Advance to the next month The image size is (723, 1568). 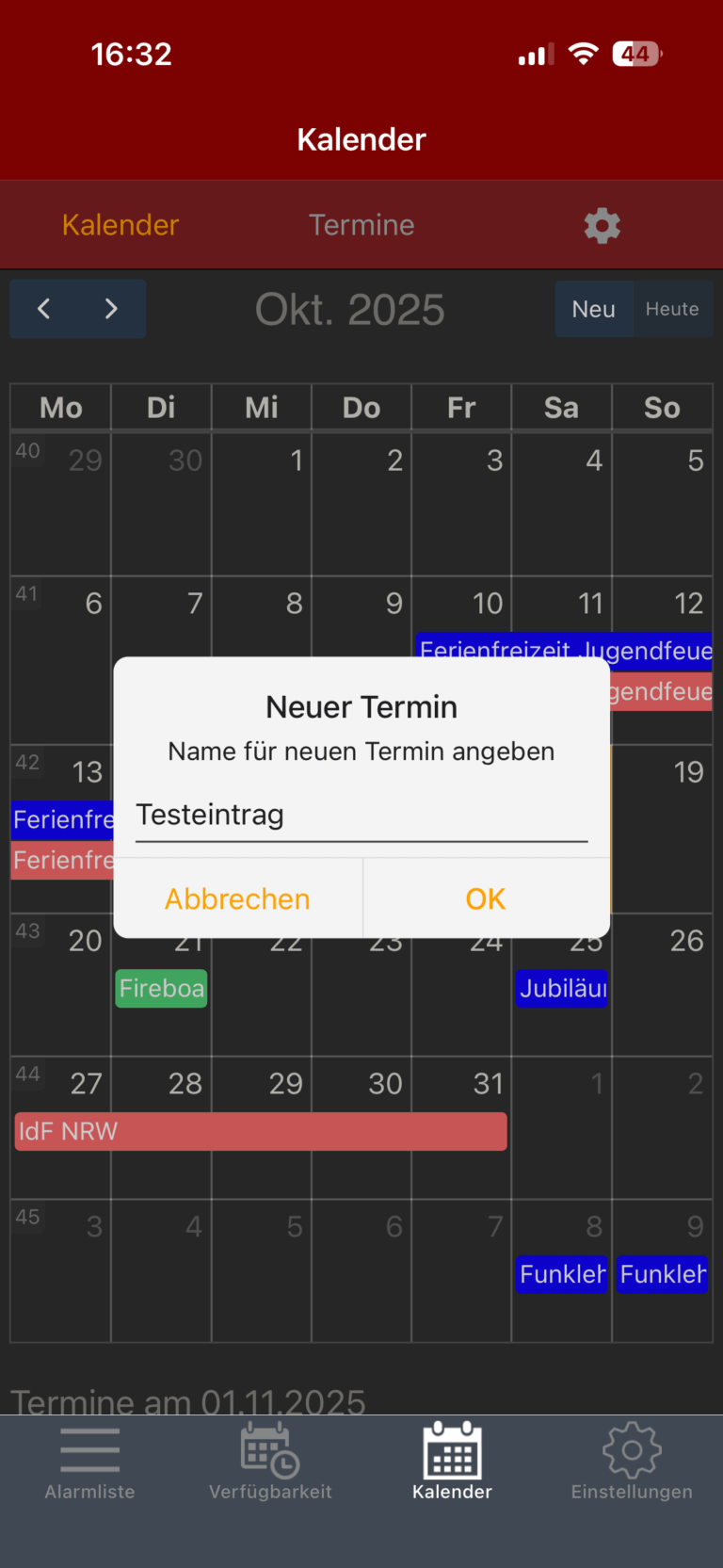tap(111, 309)
